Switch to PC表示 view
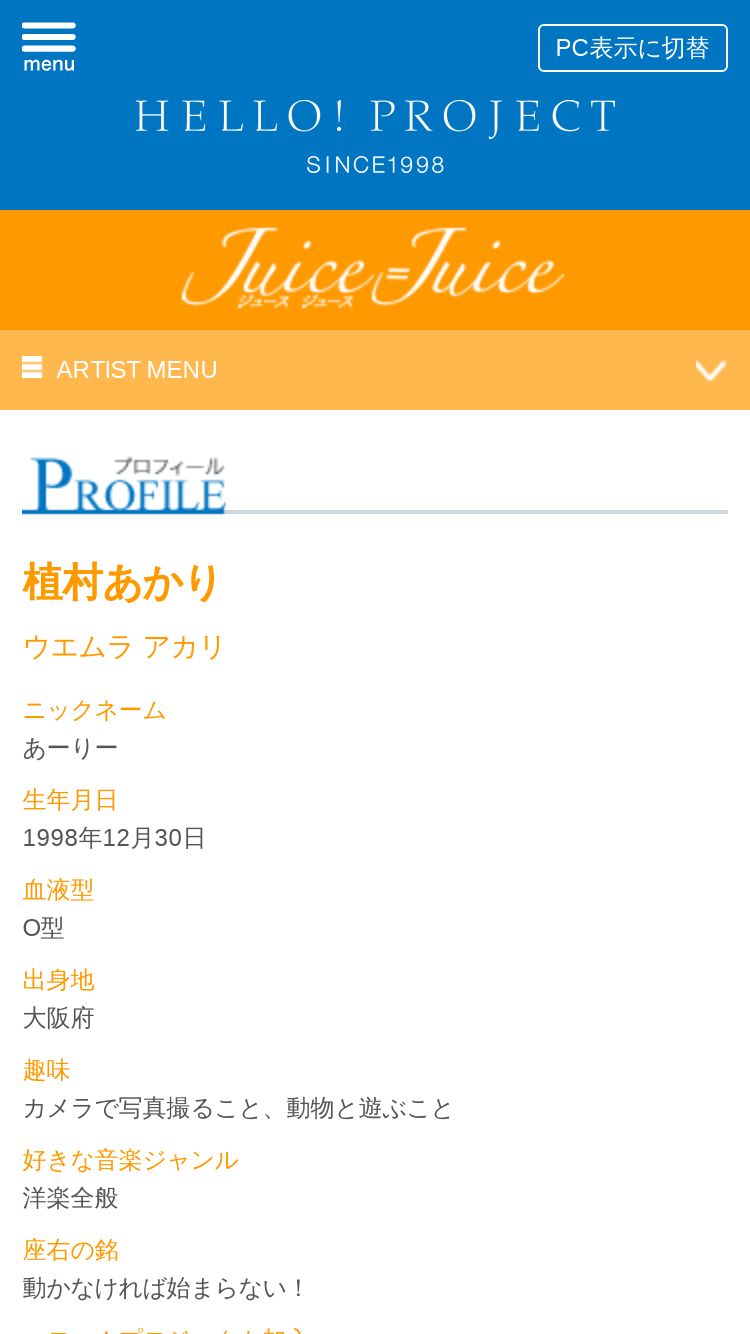This screenshot has width=750, height=1334. click(x=633, y=48)
